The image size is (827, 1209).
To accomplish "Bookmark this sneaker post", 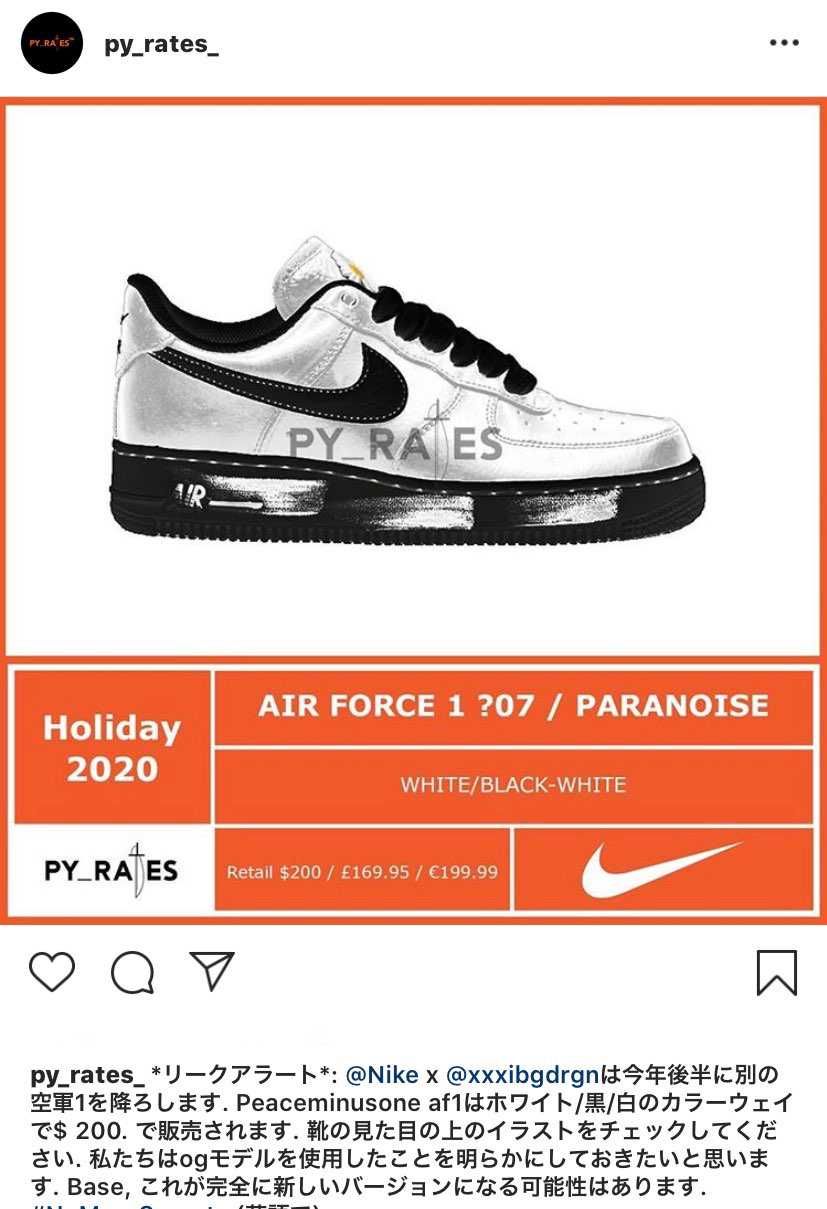I will [776, 972].
